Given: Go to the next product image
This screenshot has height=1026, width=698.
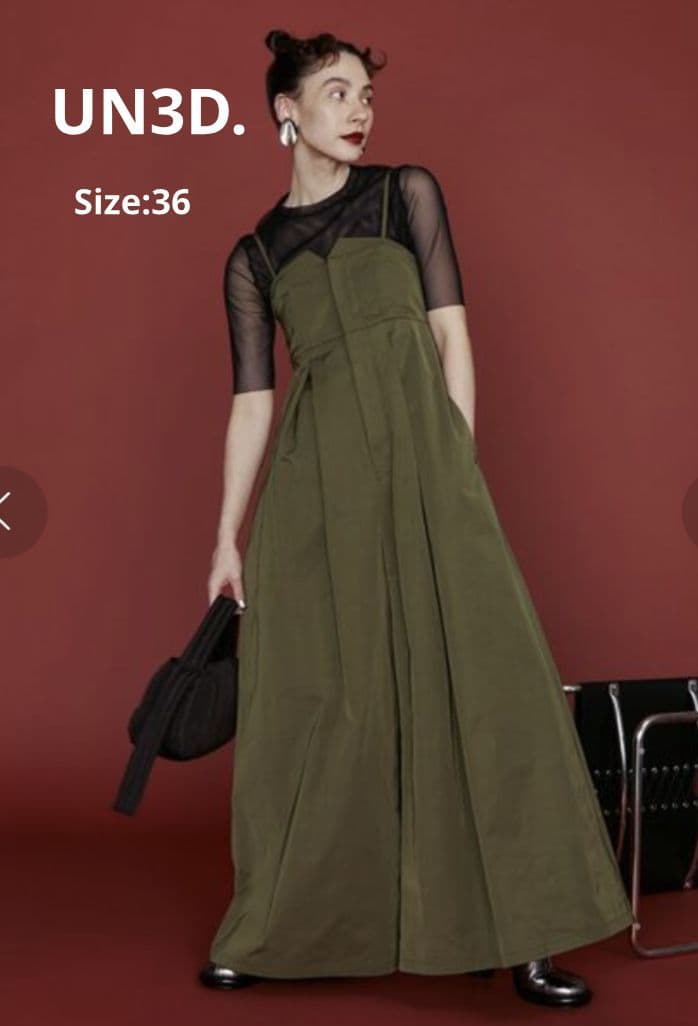Looking at the screenshot, I should point(690,511).
